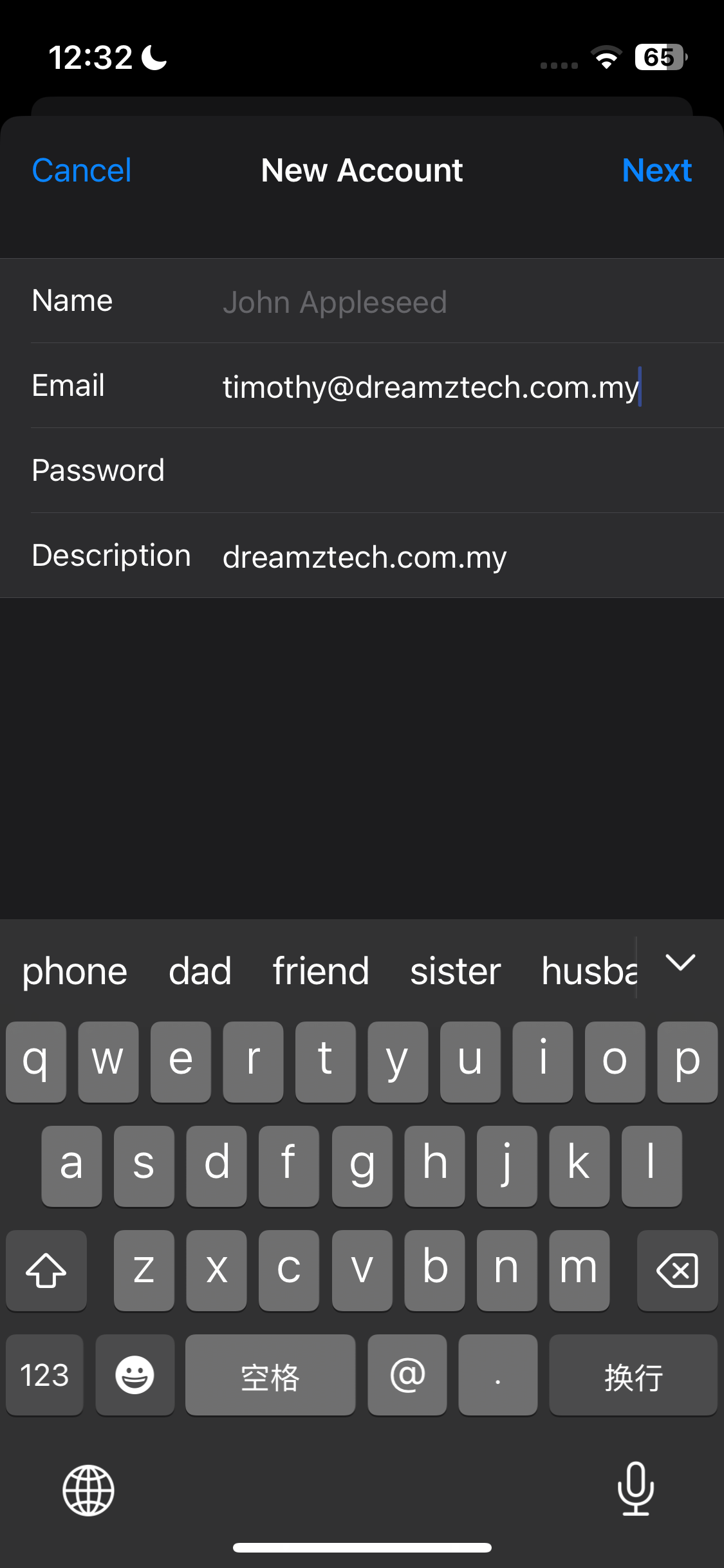Cancel the new account setup
This screenshot has width=724, height=1568.
[x=82, y=171]
